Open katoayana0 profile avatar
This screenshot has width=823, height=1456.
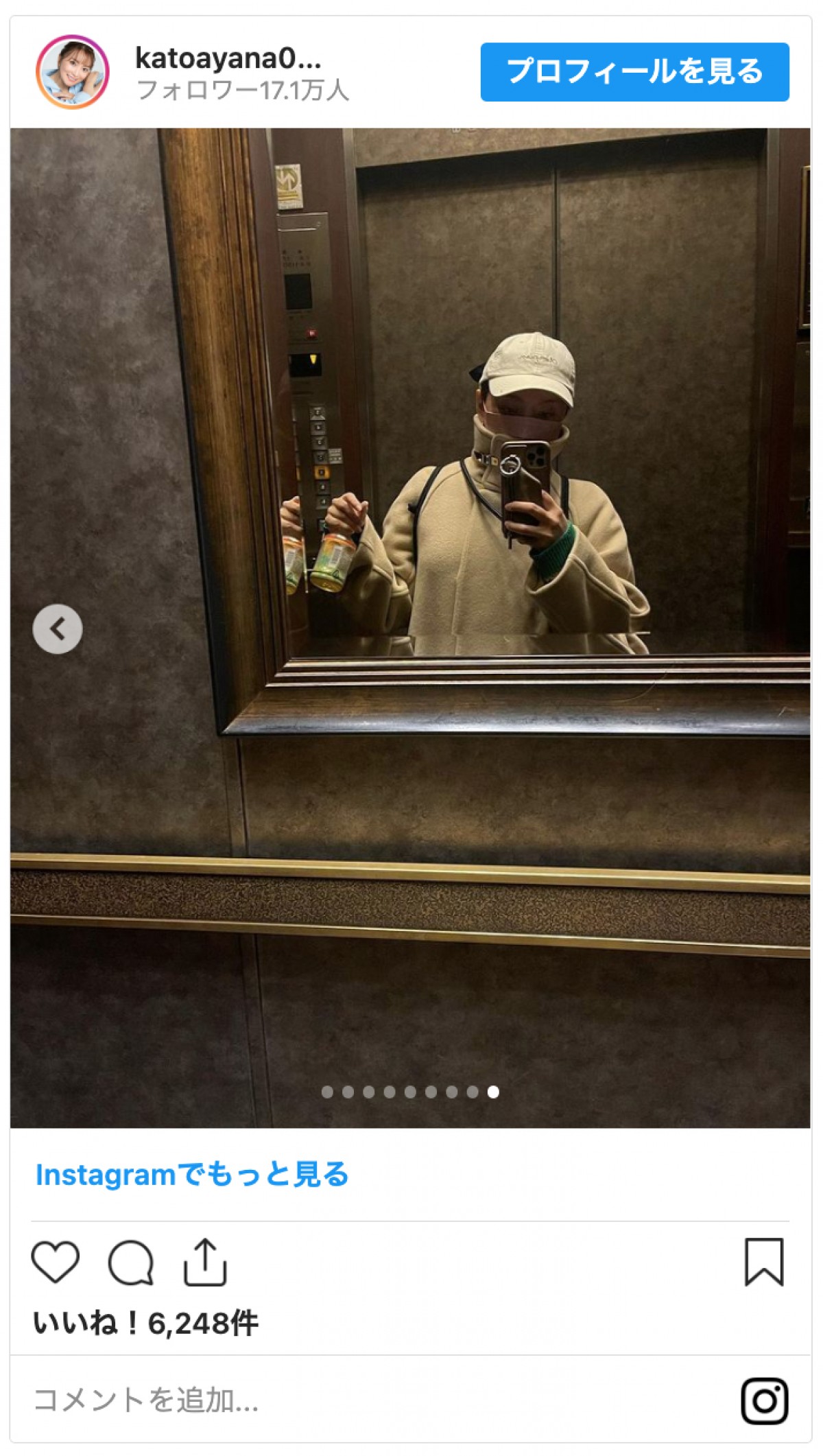[x=73, y=72]
